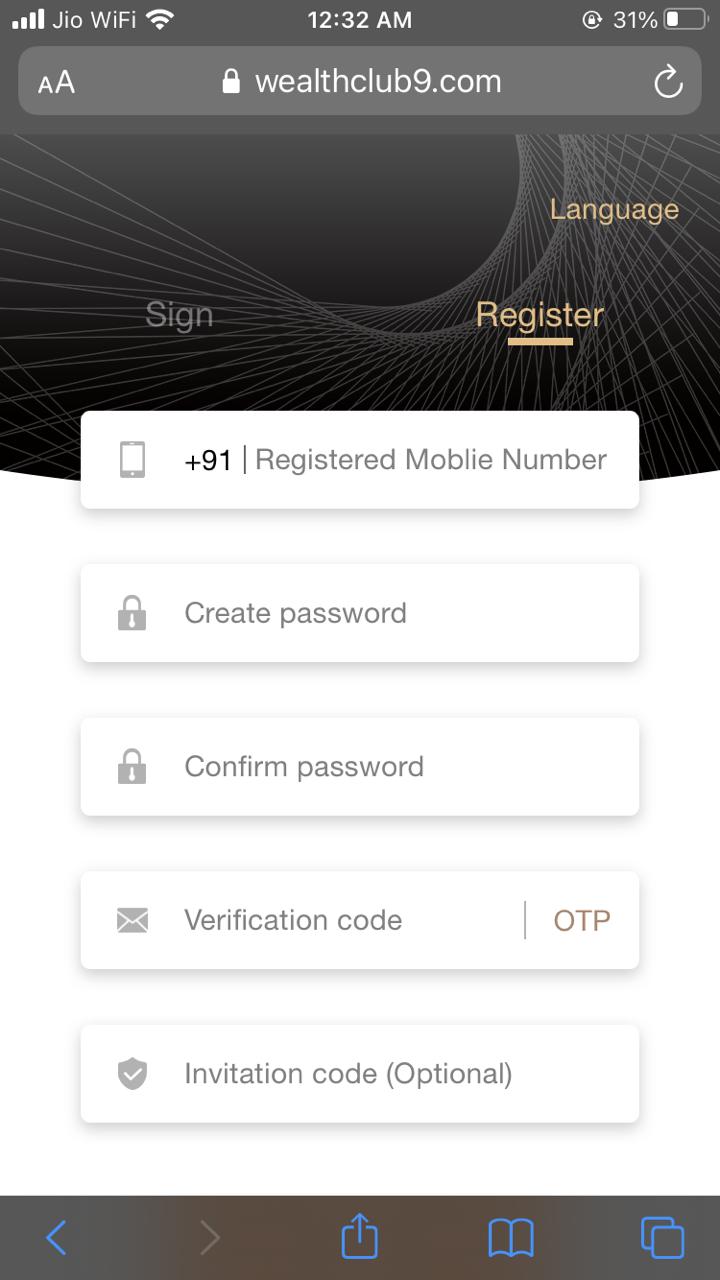Focus the Verification code field

click(x=340, y=920)
